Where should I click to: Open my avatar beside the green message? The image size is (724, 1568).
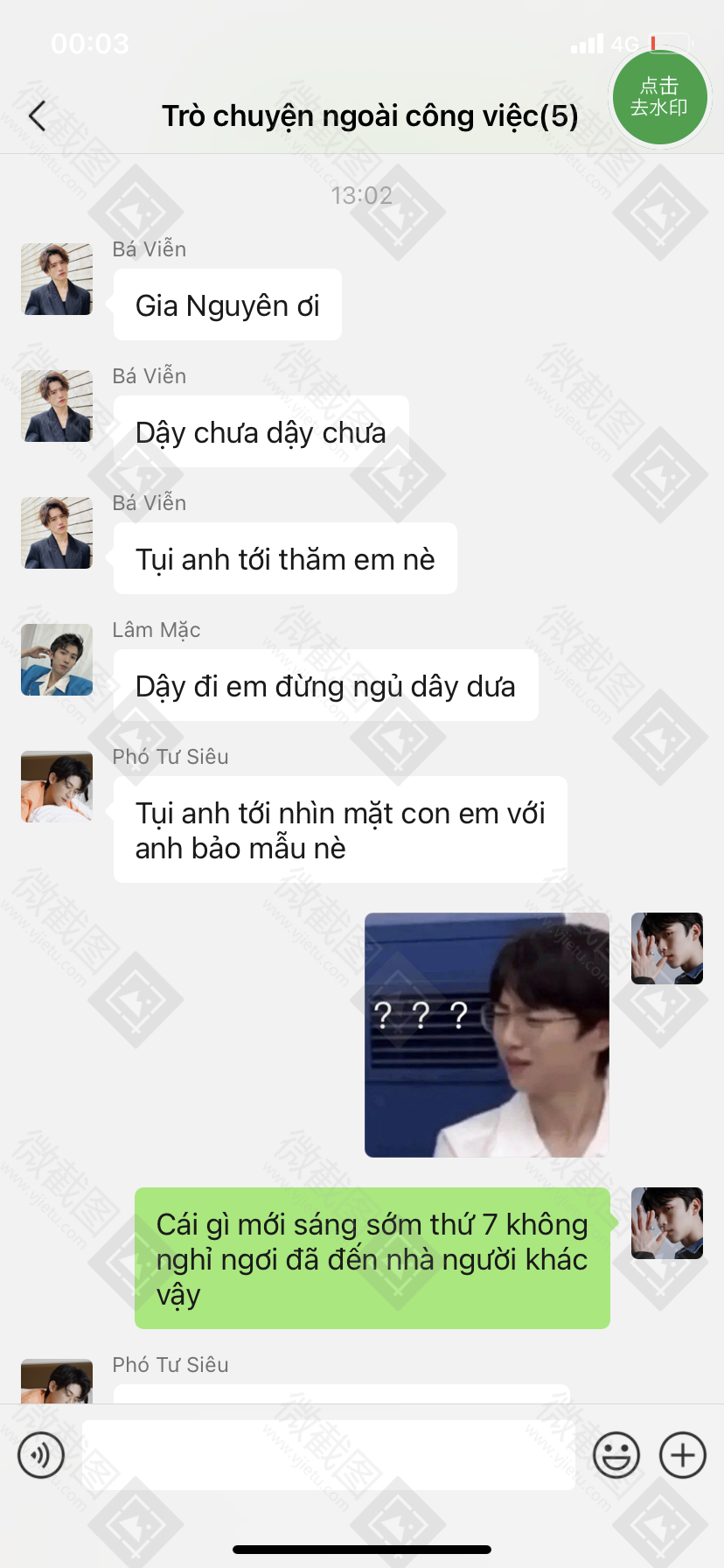point(667,1223)
